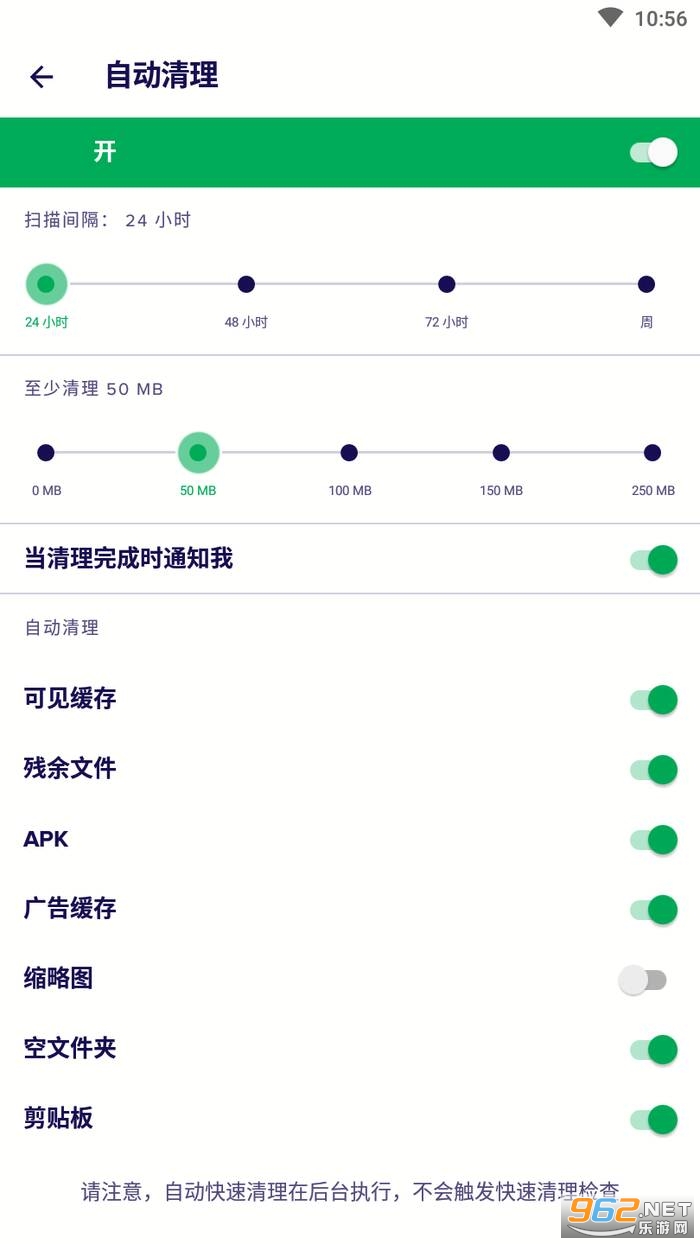Disable 残余文件 auto cleaning
The width and height of the screenshot is (700, 1244).
click(654, 770)
